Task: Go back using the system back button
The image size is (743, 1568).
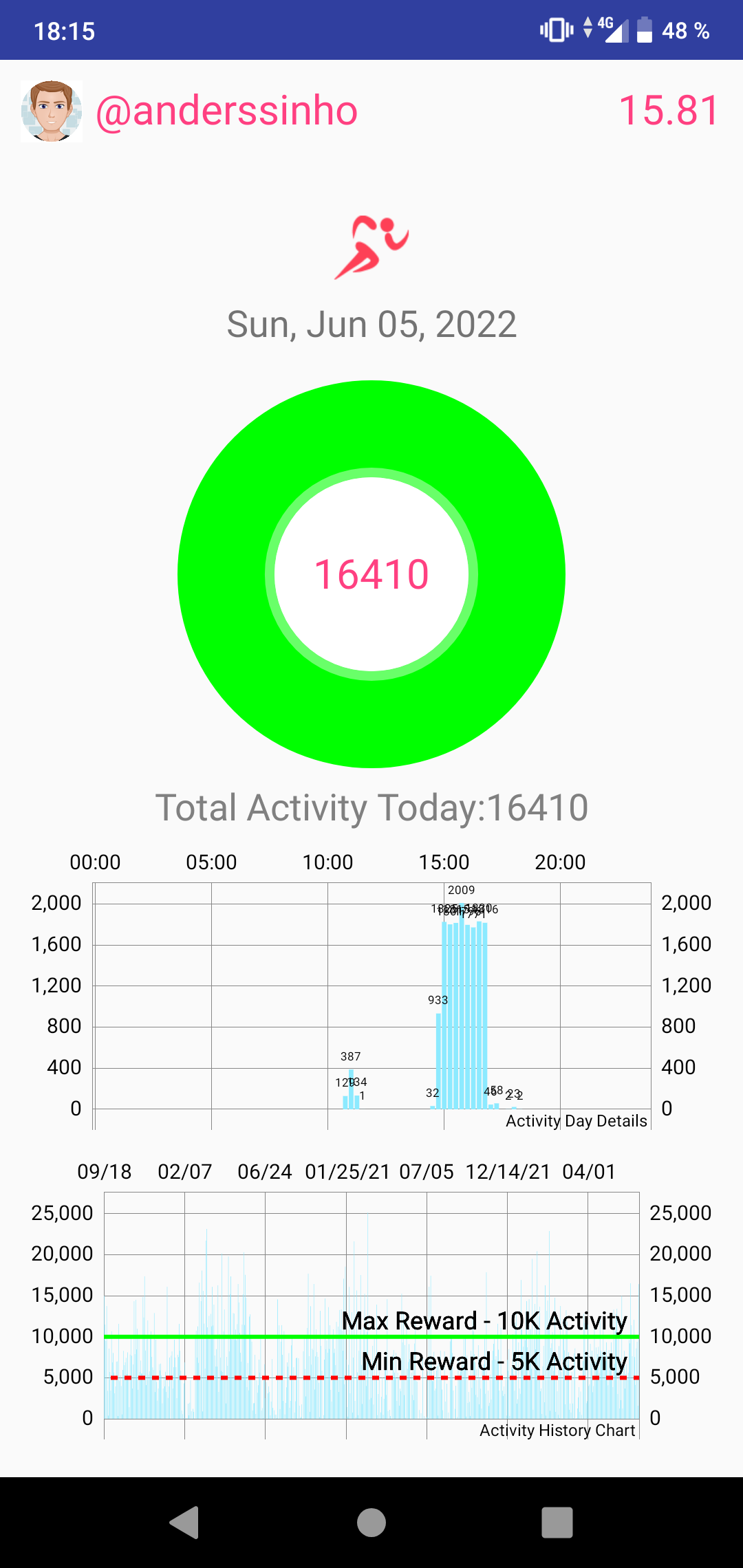Action: [184, 1522]
